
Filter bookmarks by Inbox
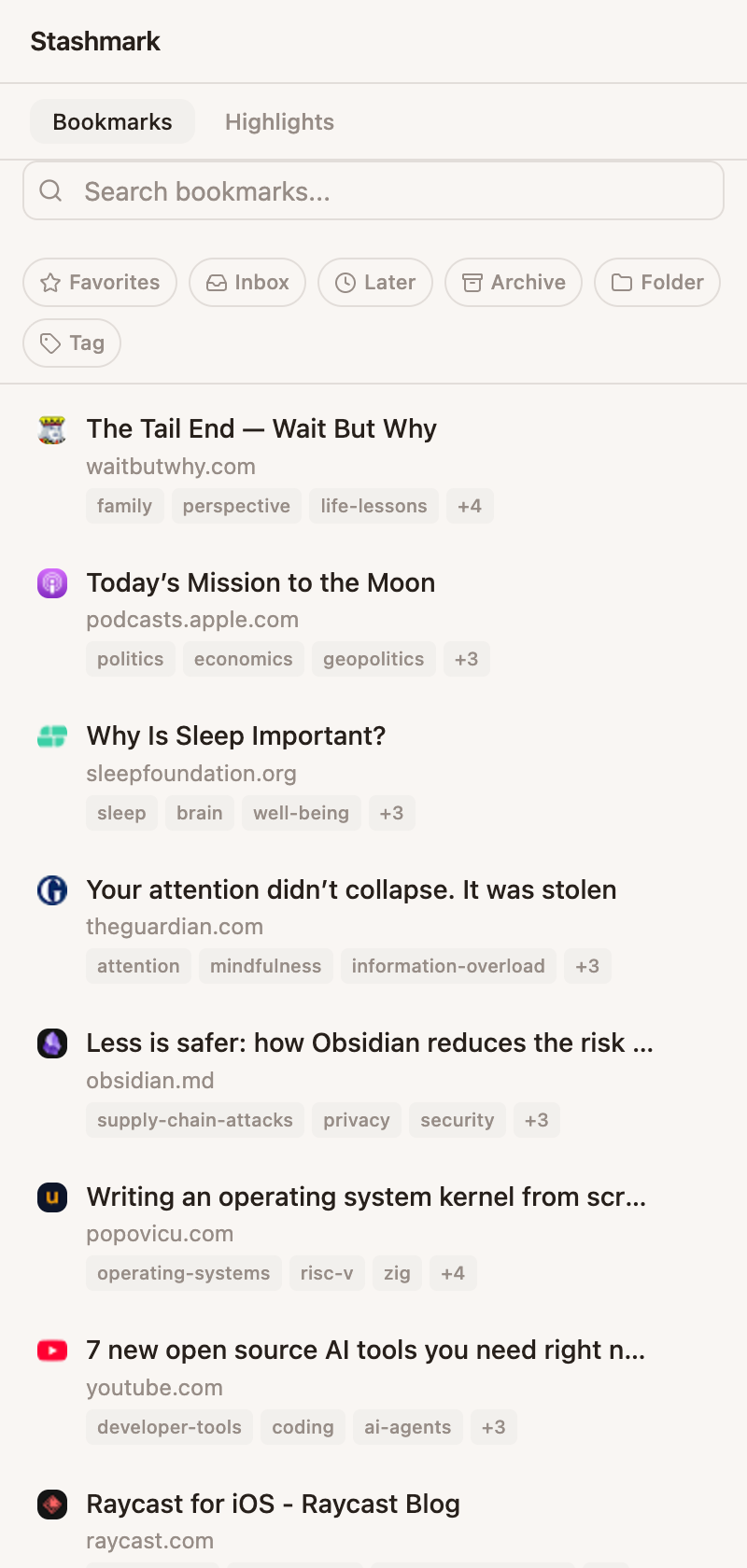247,282
